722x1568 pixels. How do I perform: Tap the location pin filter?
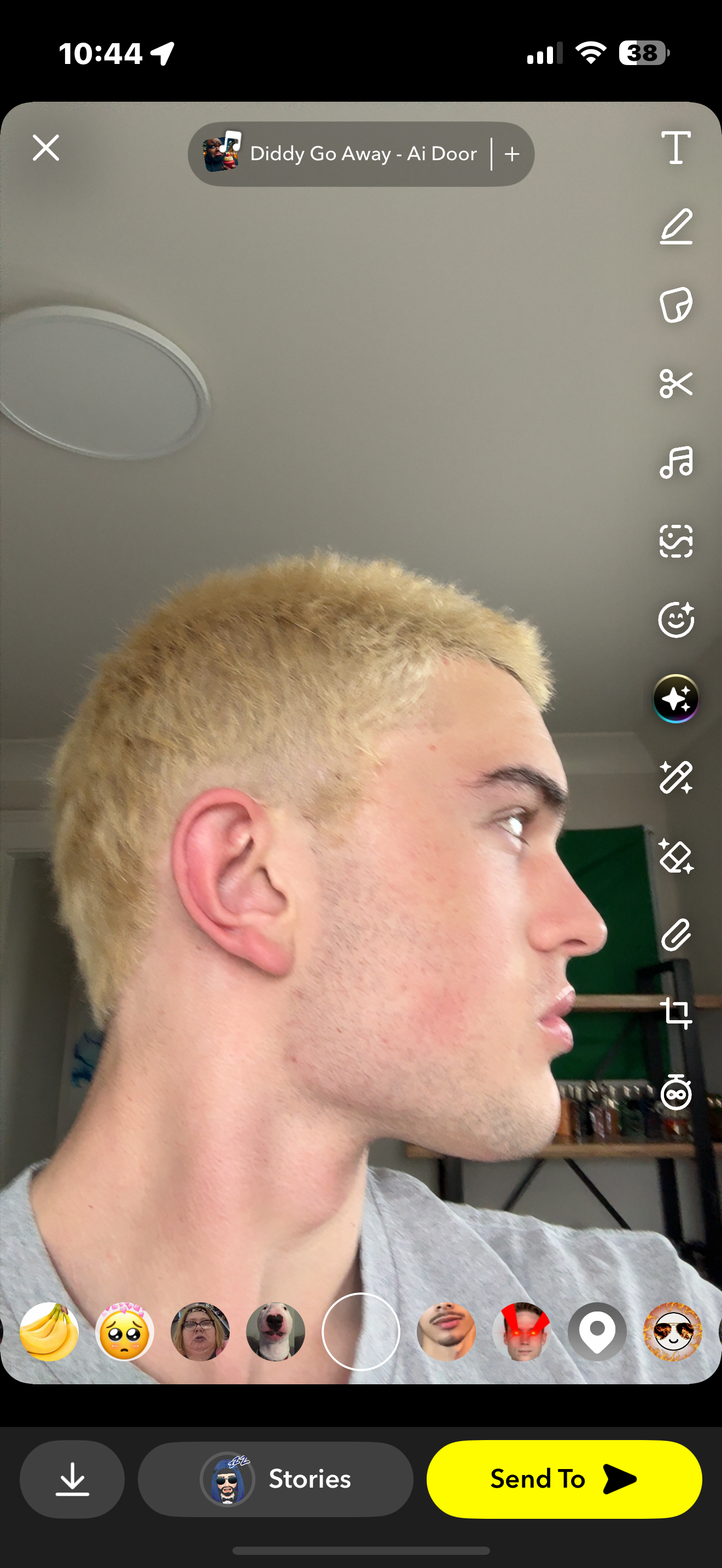(597, 1332)
